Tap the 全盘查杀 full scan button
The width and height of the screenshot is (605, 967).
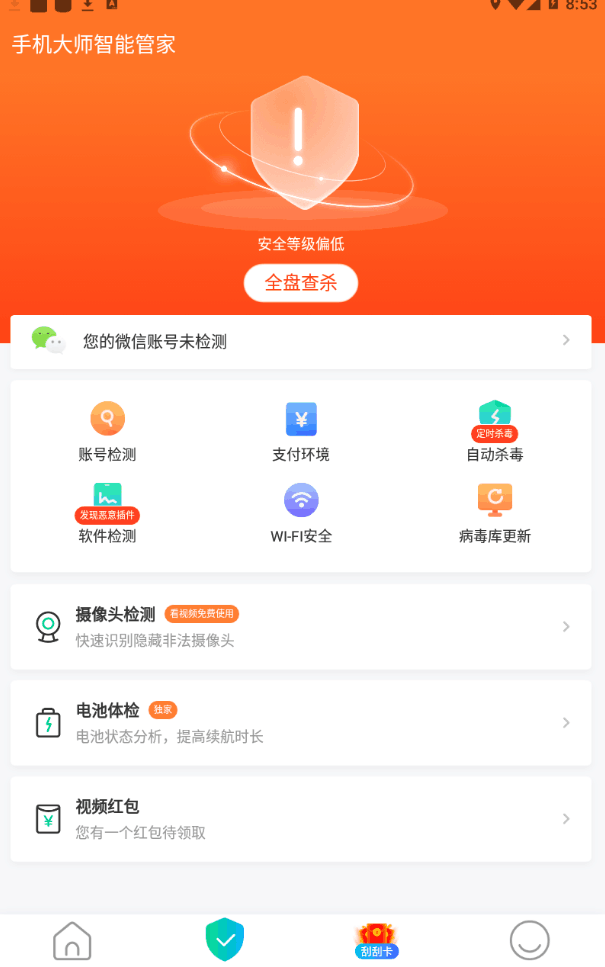pos(301,283)
